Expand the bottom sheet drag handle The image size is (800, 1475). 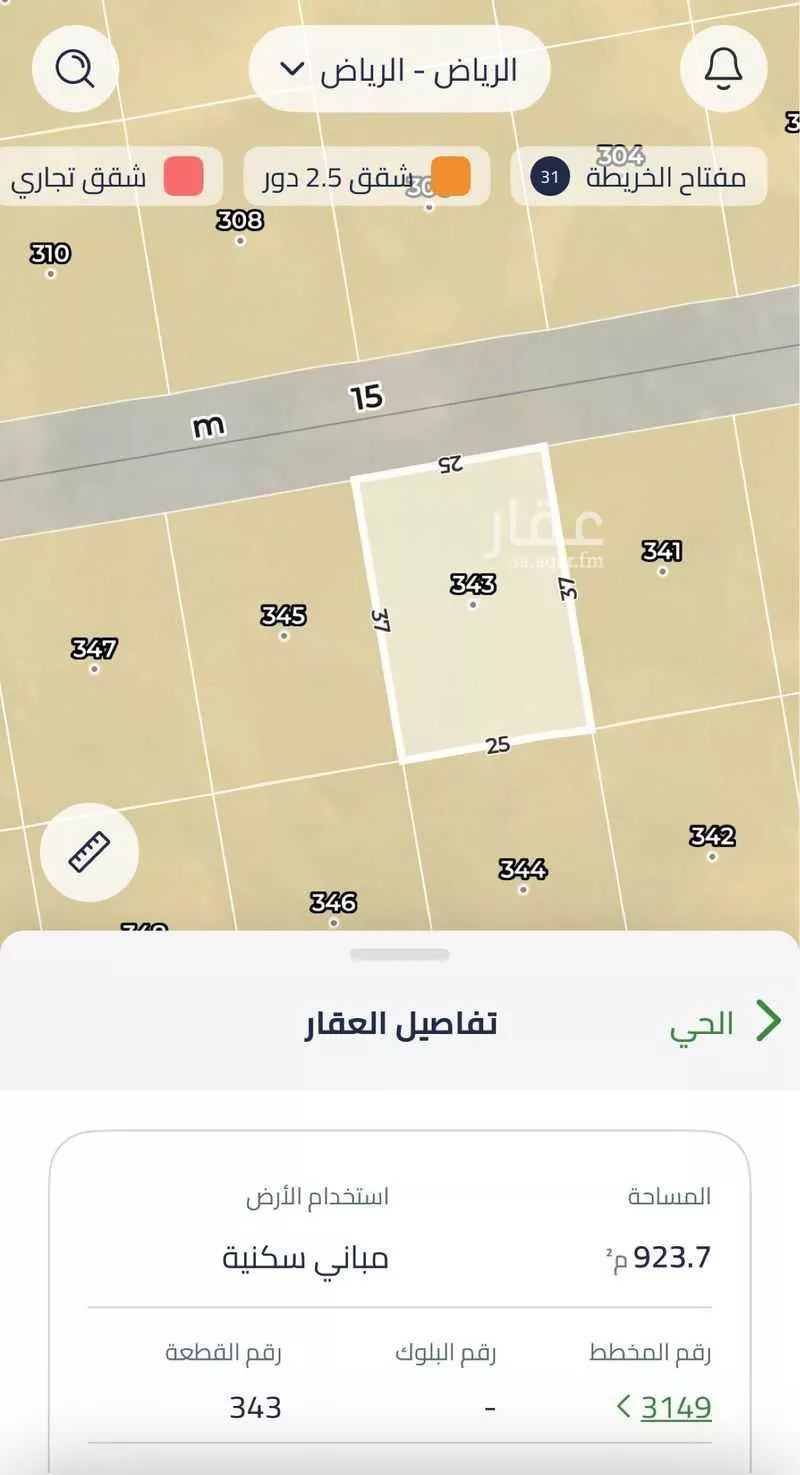[x=400, y=955]
